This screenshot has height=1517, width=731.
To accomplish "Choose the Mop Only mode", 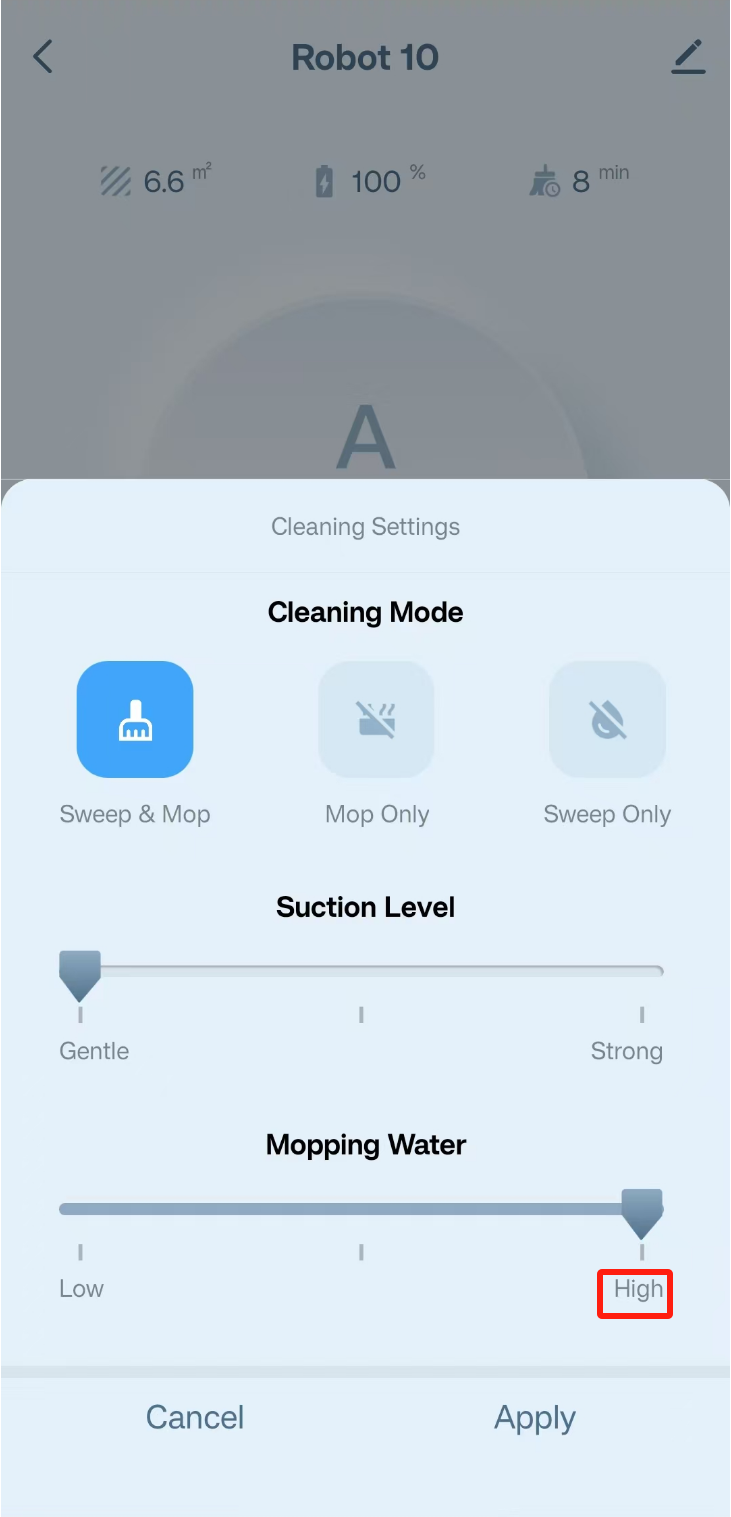I will pyautogui.click(x=376, y=719).
